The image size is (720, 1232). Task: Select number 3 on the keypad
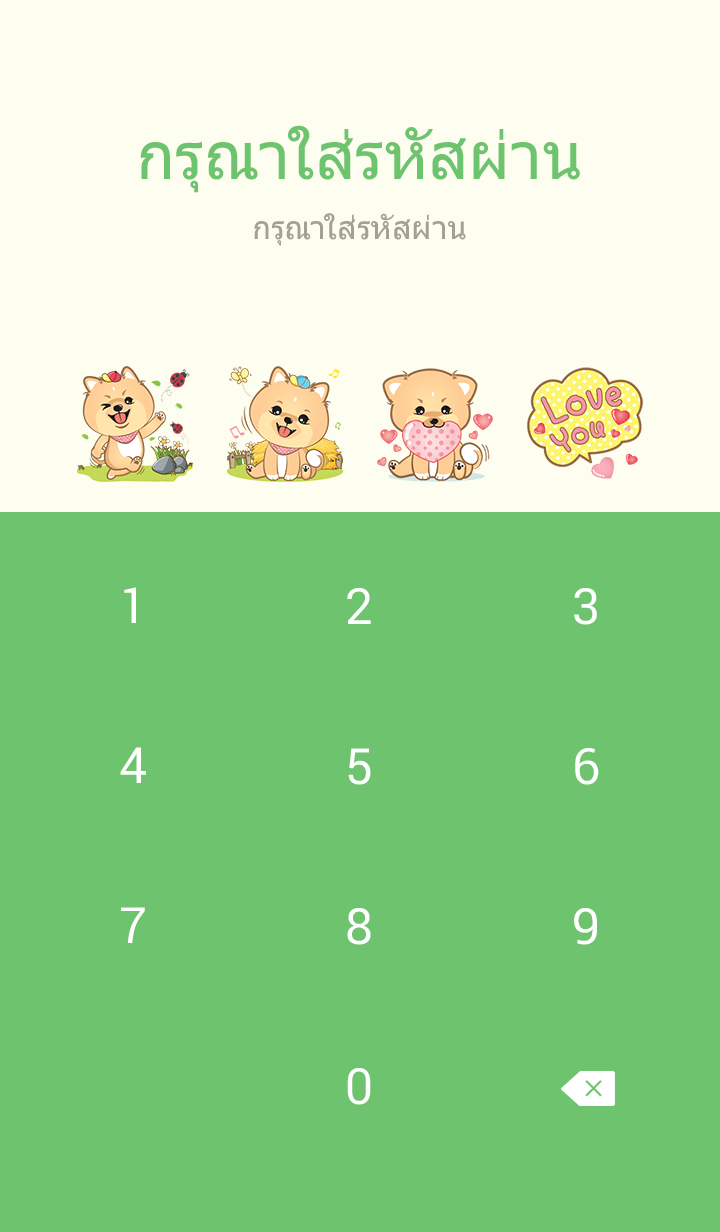coord(586,607)
